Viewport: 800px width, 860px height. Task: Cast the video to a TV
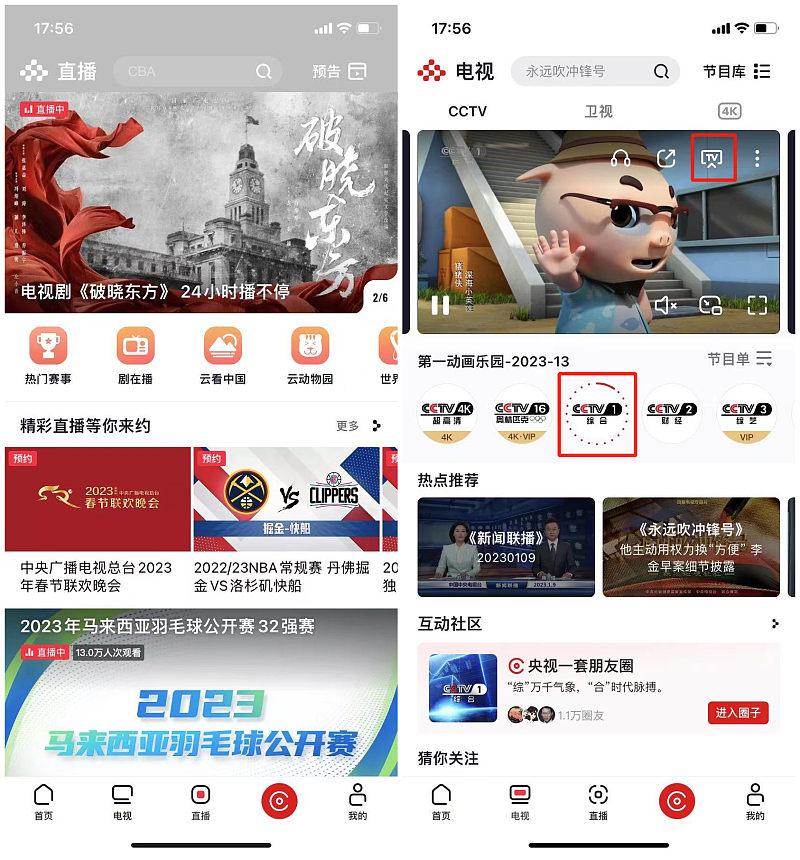pyautogui.click(x=713, y=159)
